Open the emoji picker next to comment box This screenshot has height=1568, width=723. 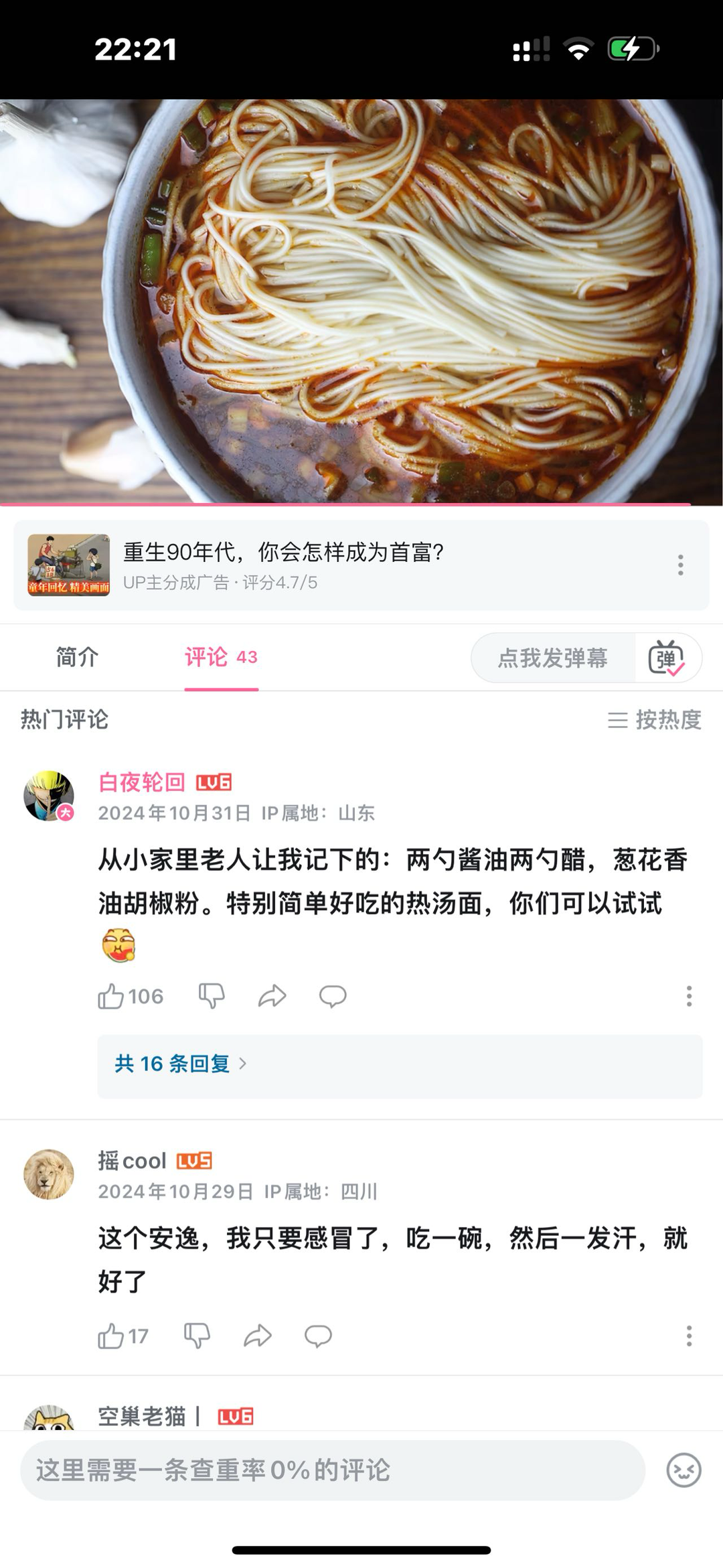click(x=684, y=1470)
